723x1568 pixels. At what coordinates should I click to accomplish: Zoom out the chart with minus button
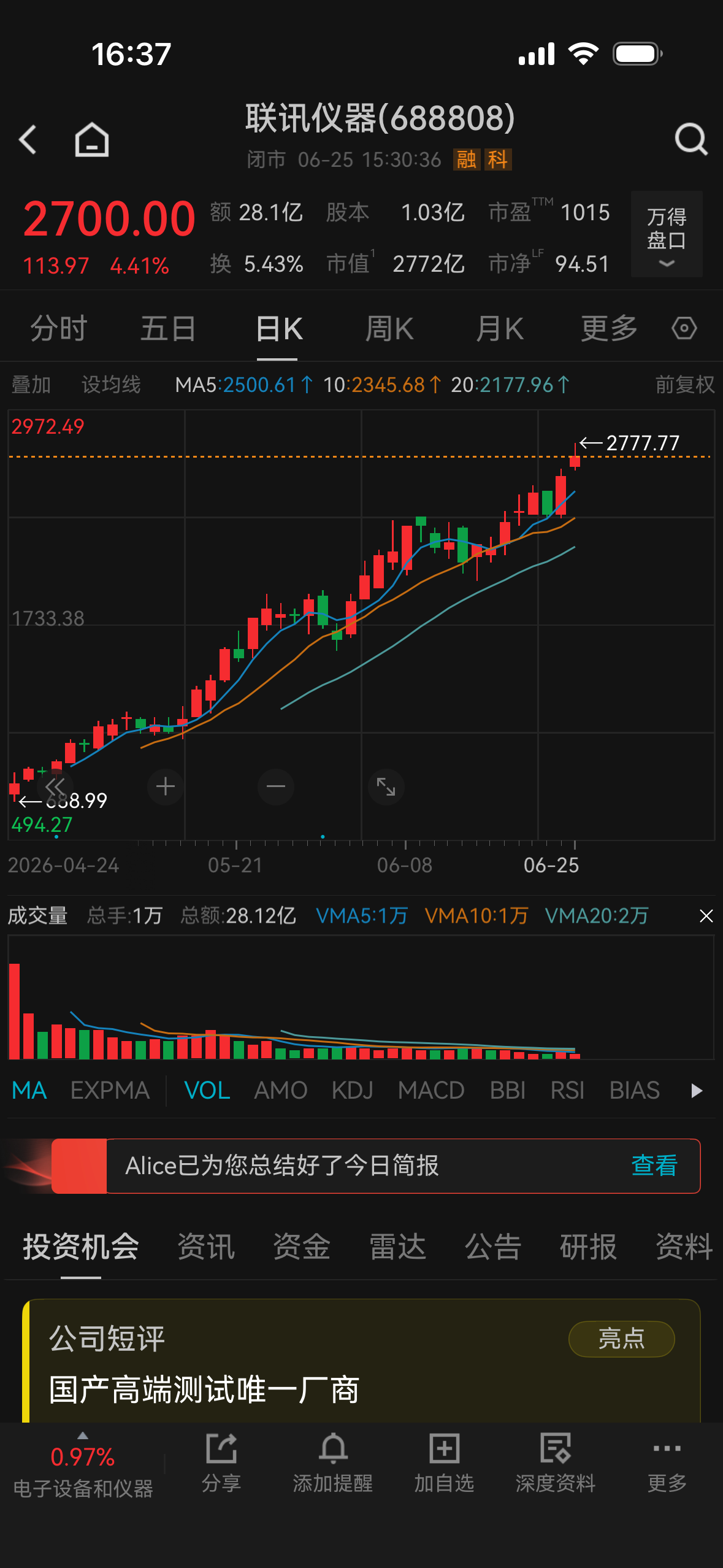(276, 786)
